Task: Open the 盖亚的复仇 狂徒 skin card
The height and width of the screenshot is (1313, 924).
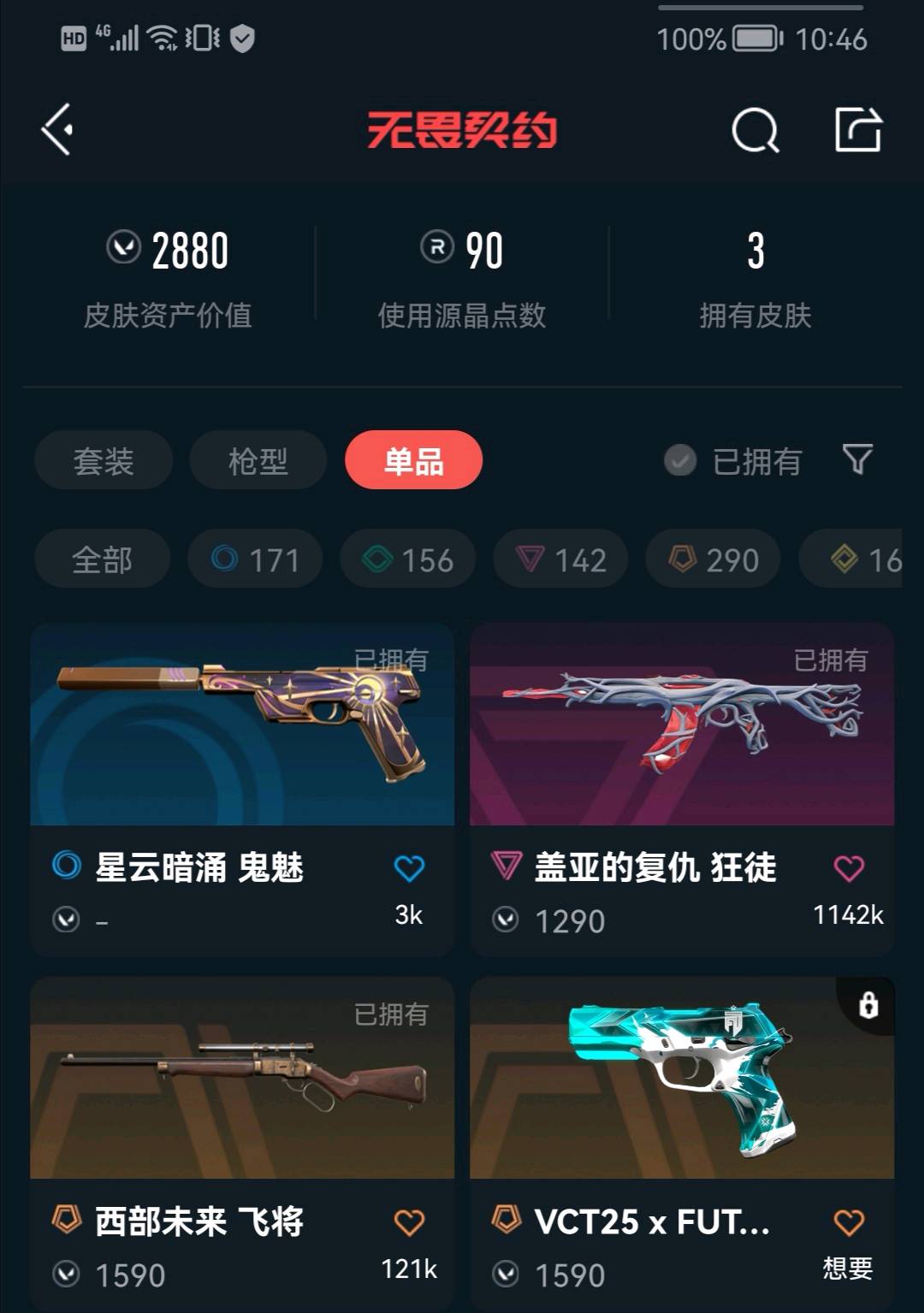Action: [682, 725]
